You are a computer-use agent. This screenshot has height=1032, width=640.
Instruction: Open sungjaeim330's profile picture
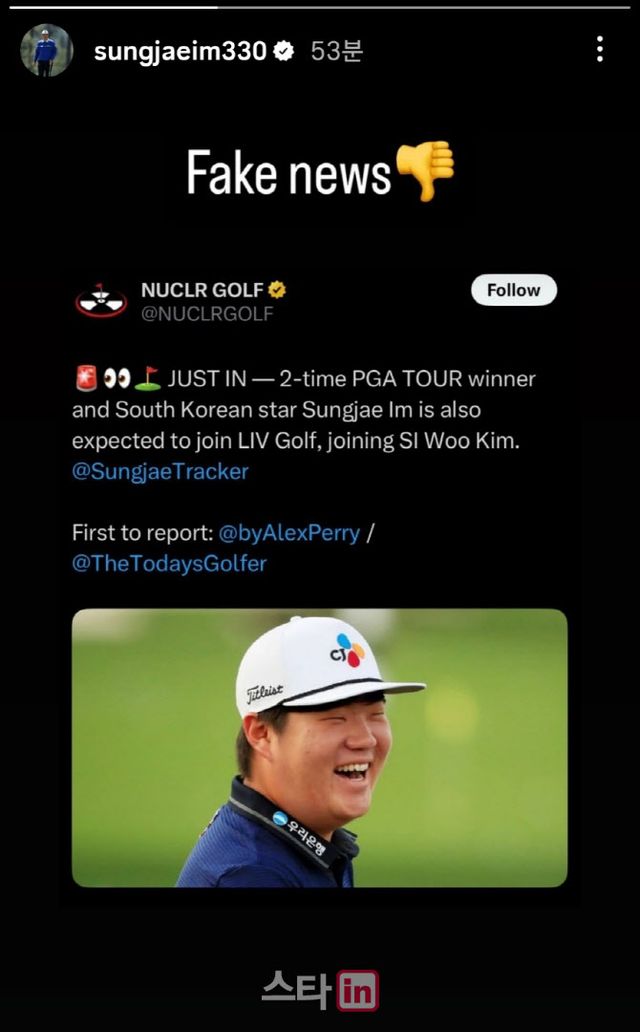click(x=46, y=50)
